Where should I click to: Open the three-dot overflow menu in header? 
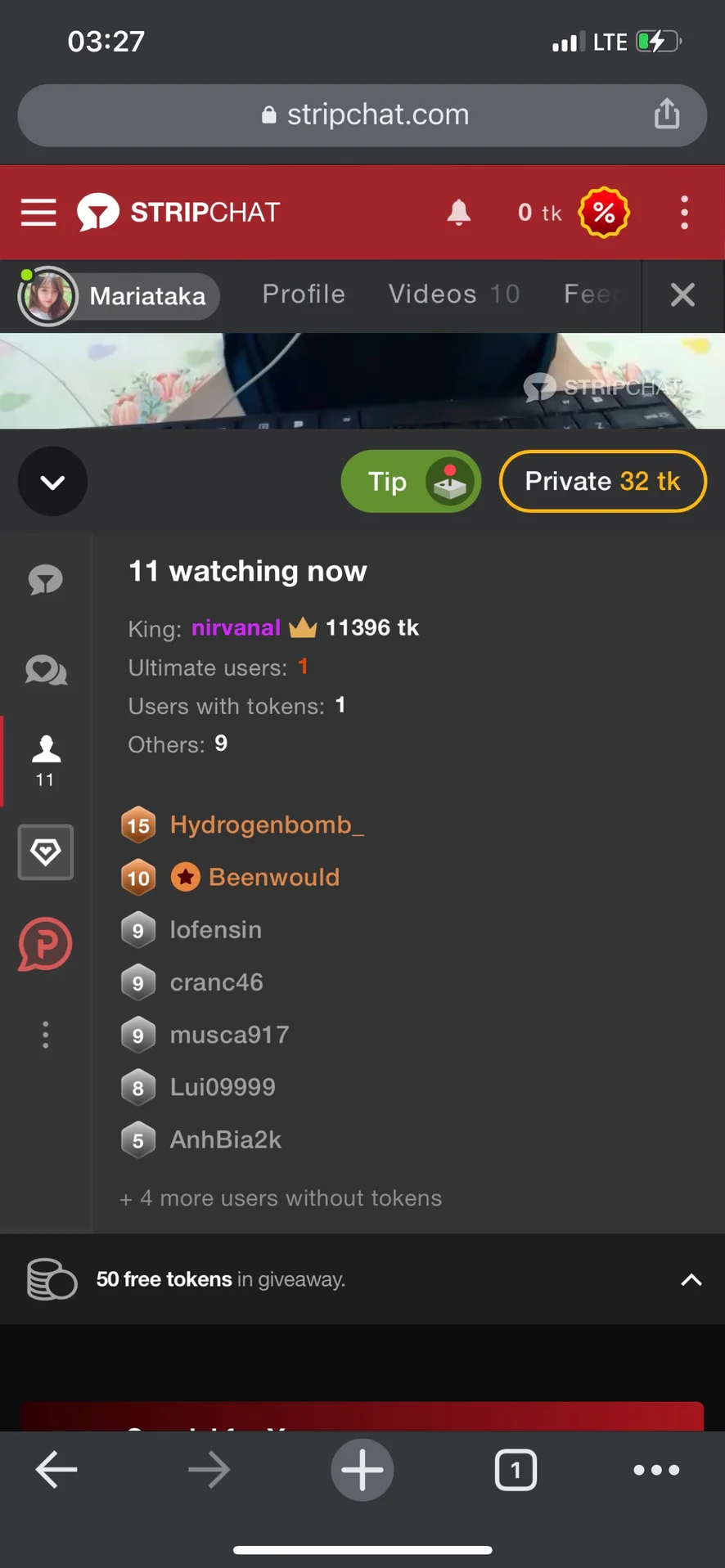(684, 213)
